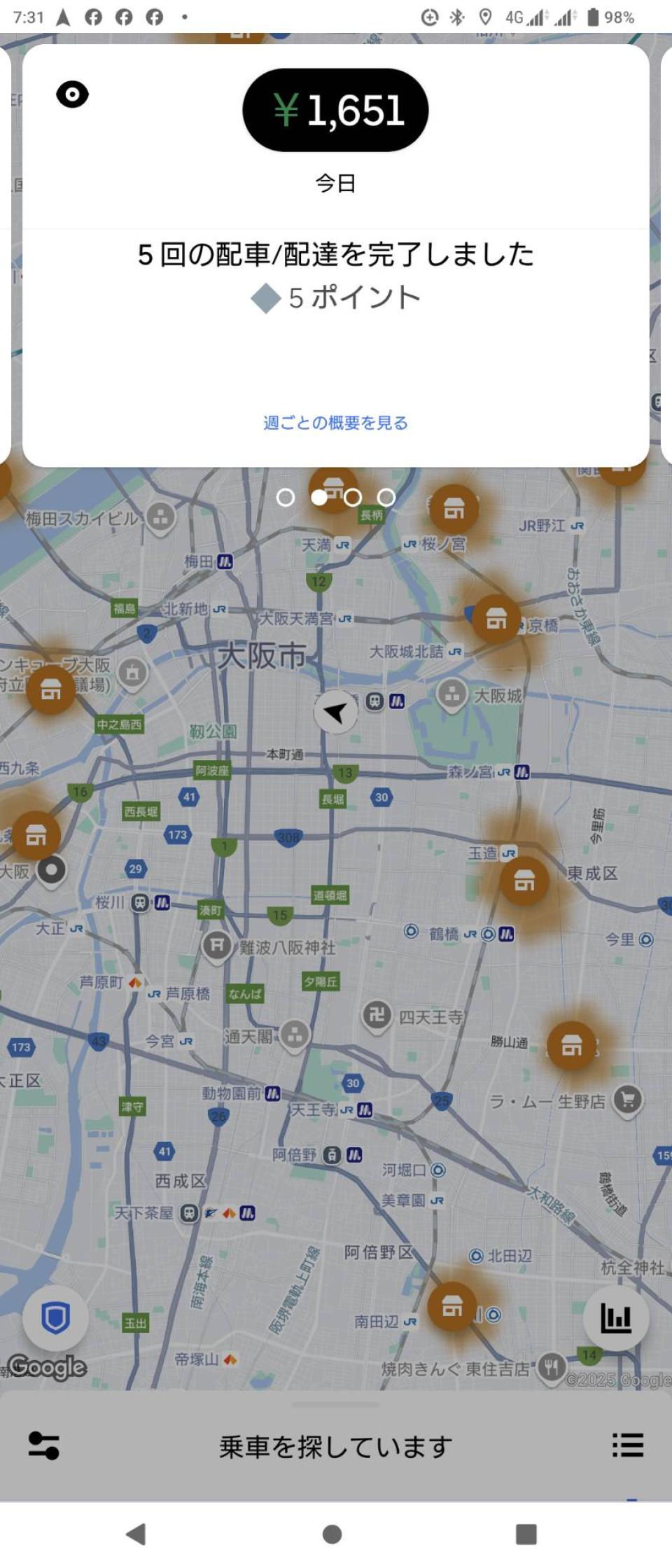
Task: Expand the 乗車を探しています status bar
Action: (335, 1446)
